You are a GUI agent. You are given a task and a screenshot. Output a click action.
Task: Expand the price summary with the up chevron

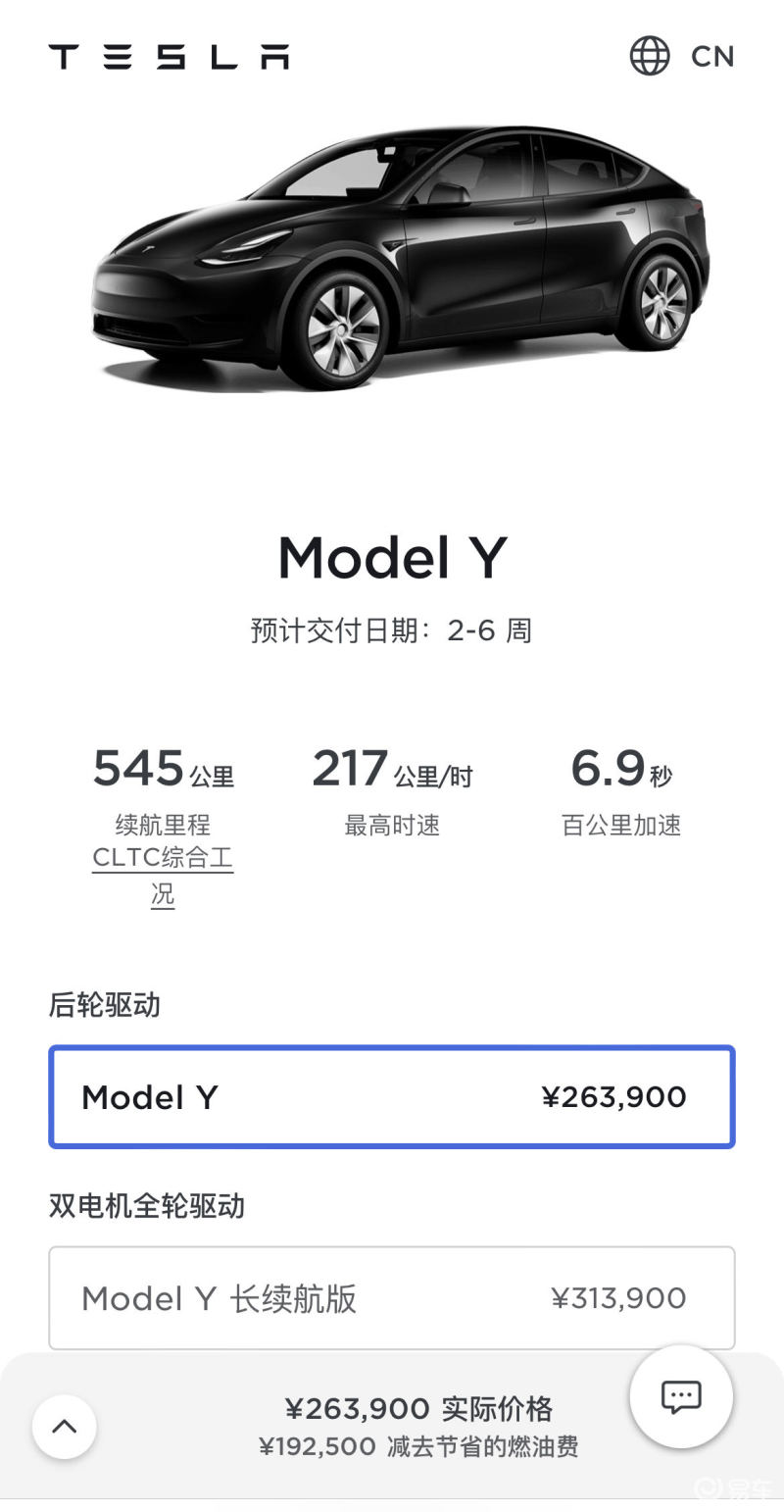(65, 1427)
